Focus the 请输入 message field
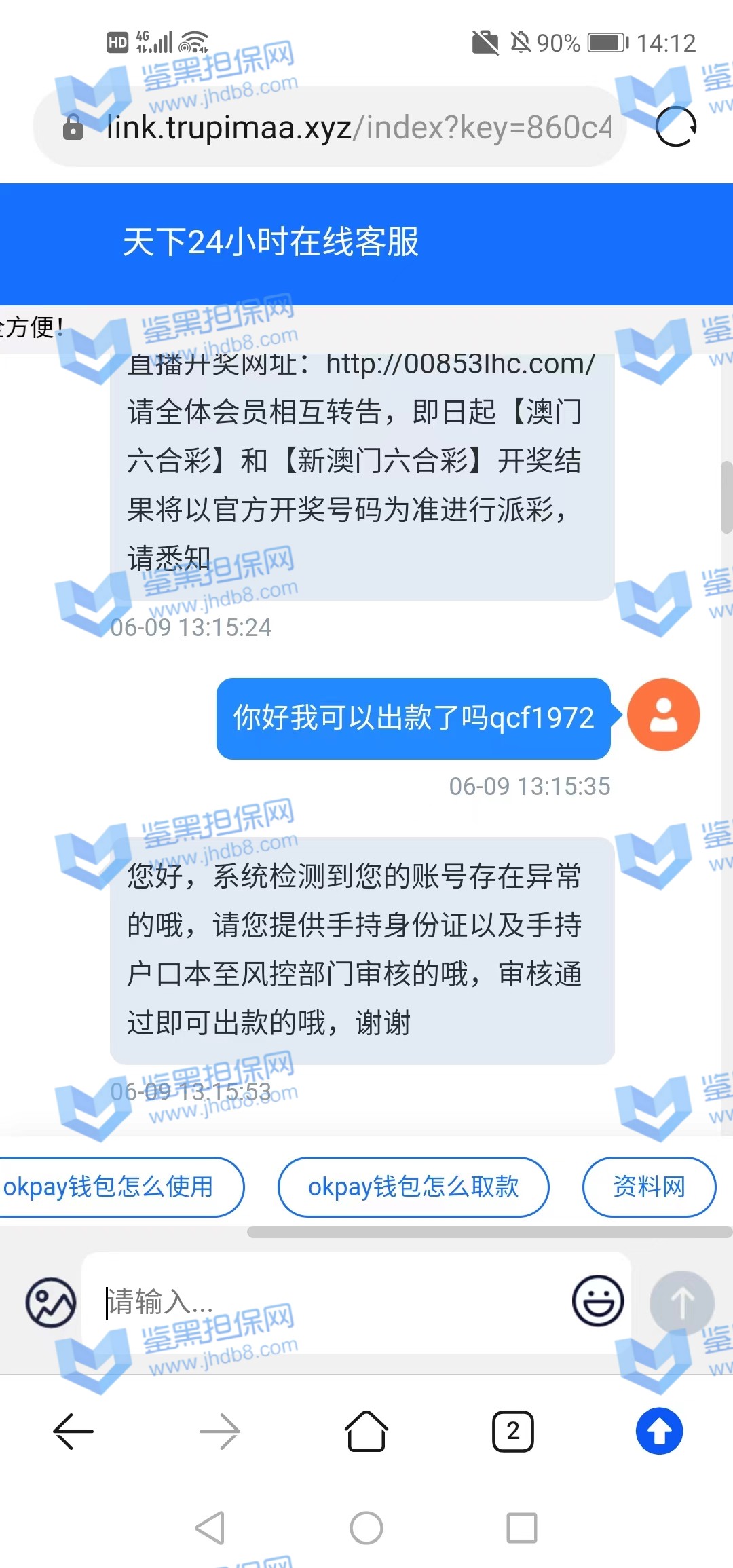733x1568 pixels. click(333, 1302)
